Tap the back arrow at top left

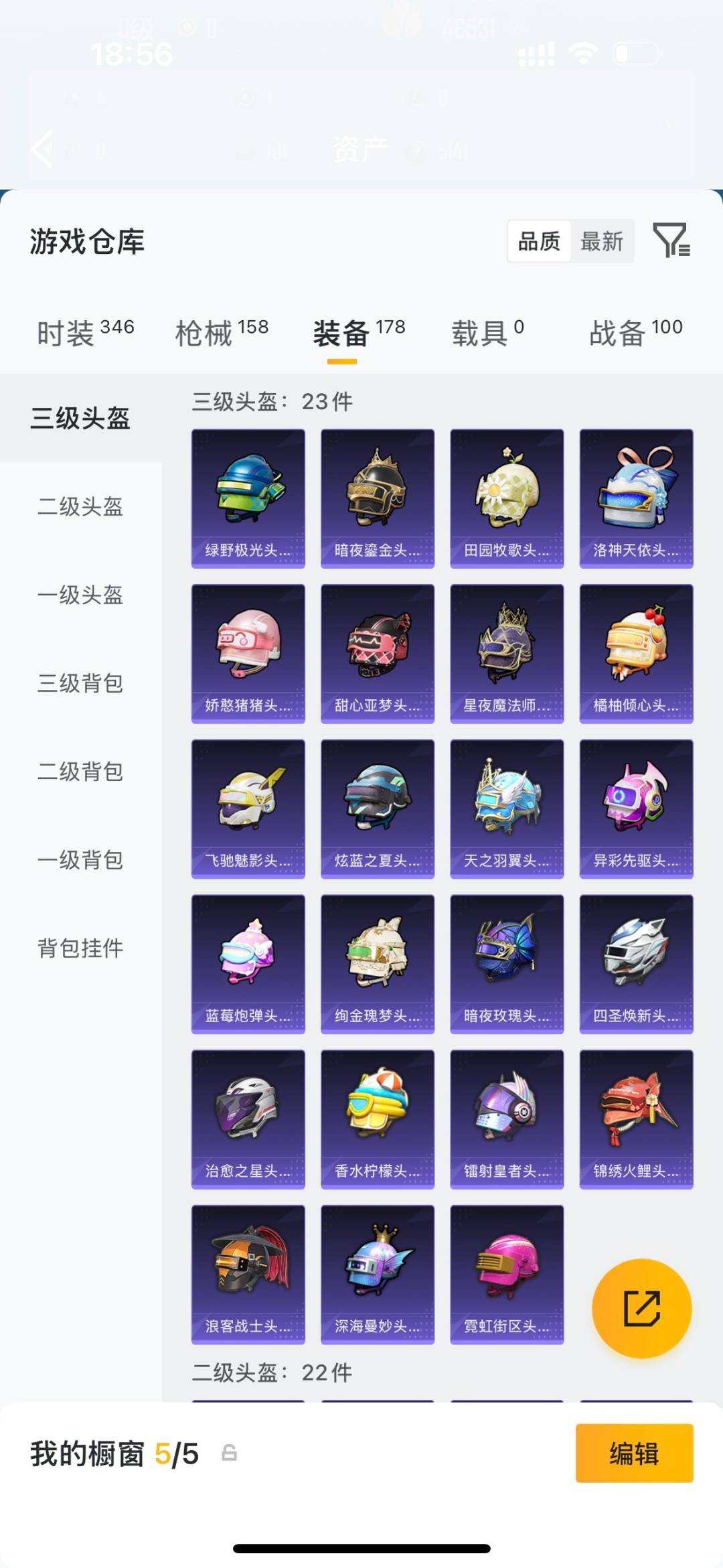point(40,151)
